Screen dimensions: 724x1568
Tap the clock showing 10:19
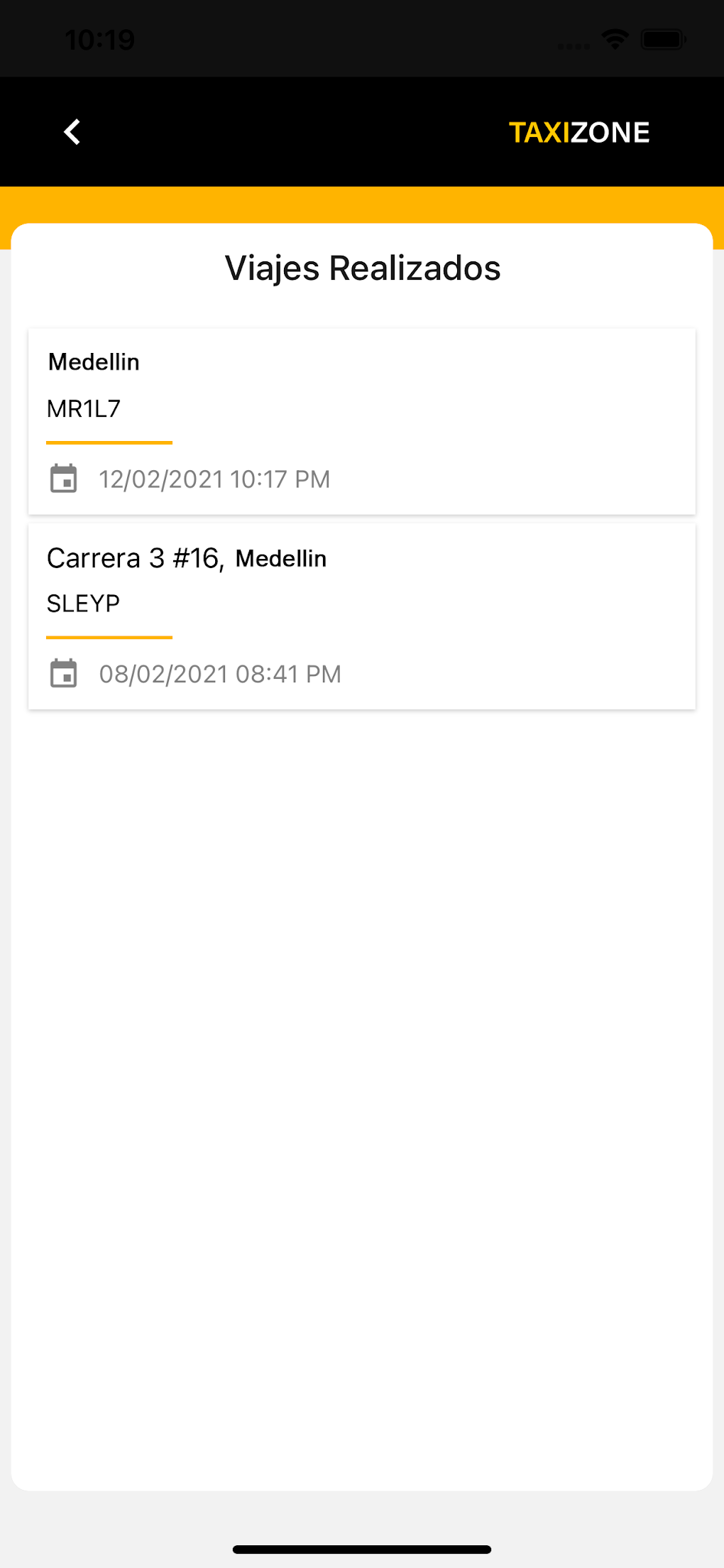tap(100, 39)
